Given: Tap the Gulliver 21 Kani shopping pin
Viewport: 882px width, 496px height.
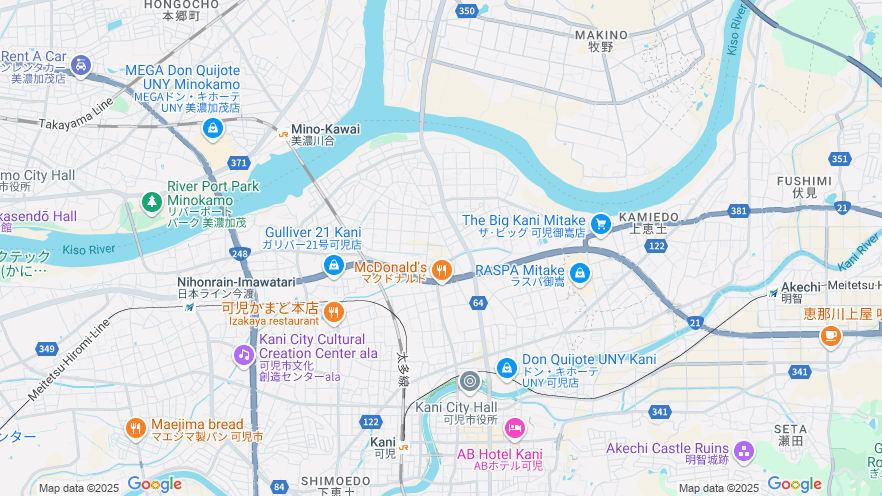Looking at the screenshot, I should tap(334, 265).
